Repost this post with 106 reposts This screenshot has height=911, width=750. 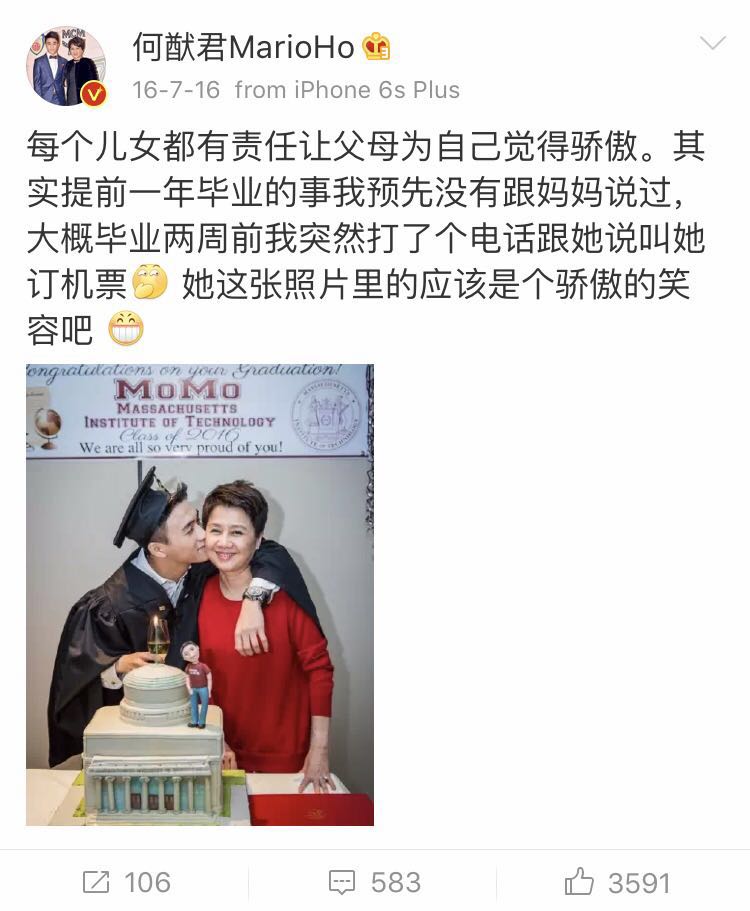(126, 882)
